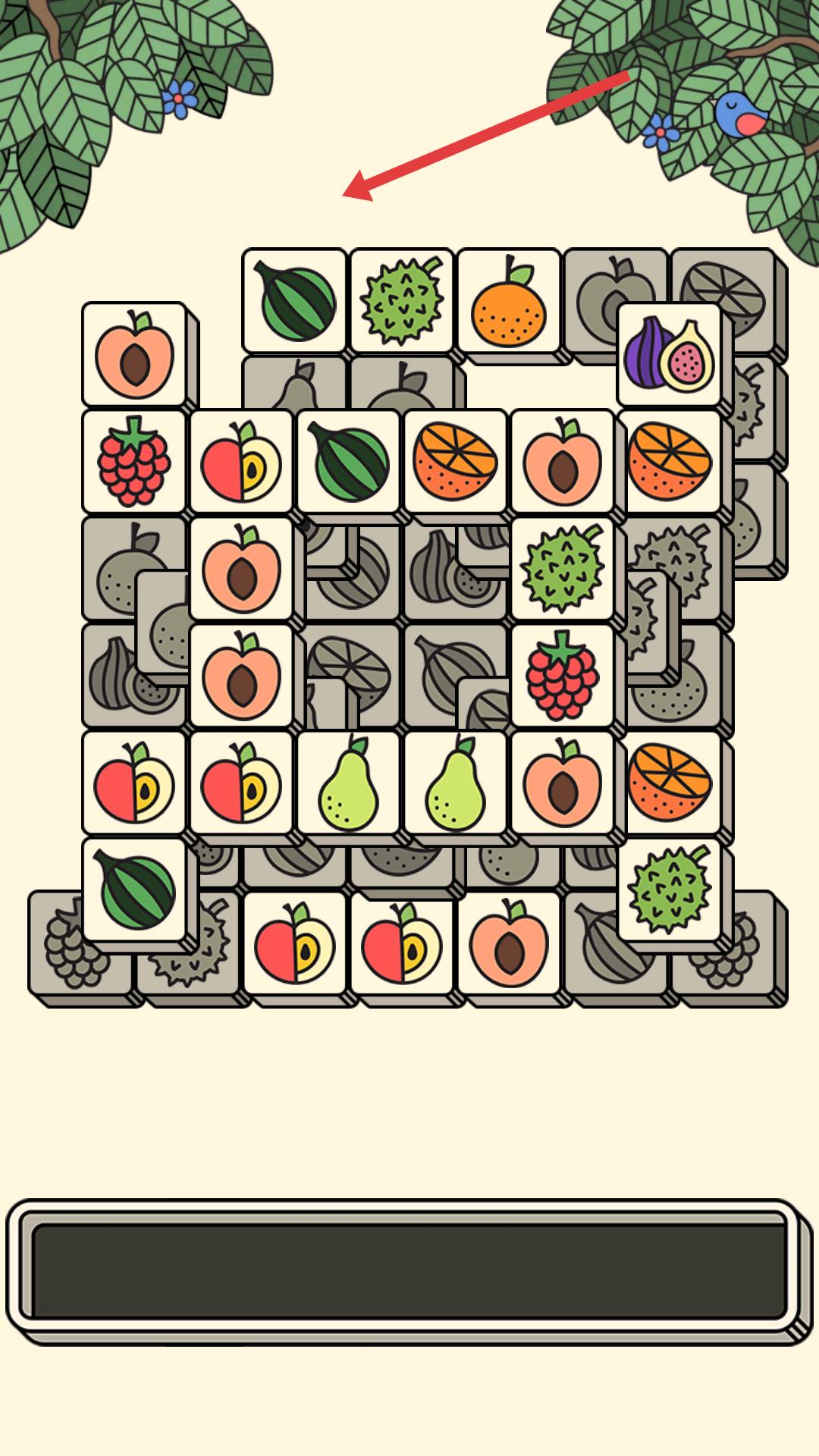Select the whole orange tile with a leaf
This screenshot has height=1456, width=819.
[x=508, y=301]
